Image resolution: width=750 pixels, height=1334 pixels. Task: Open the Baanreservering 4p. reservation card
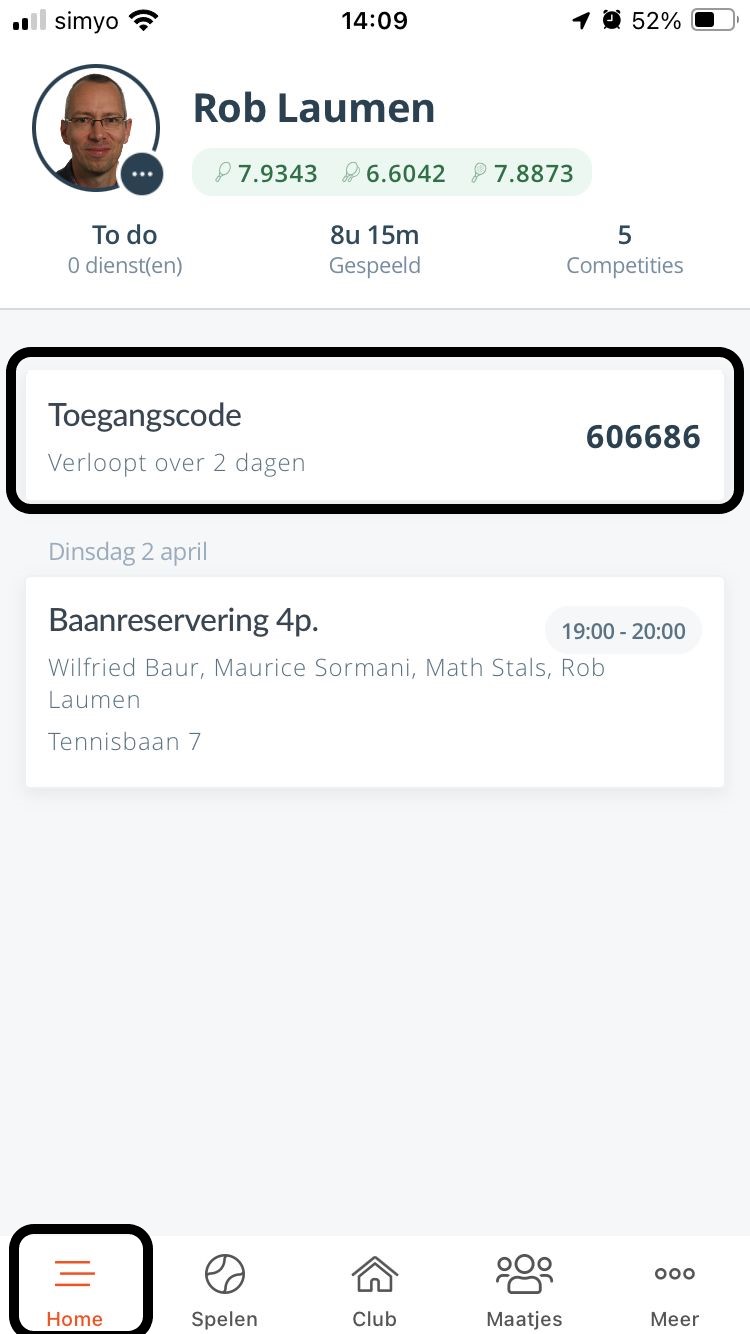(x=374, y=681)
